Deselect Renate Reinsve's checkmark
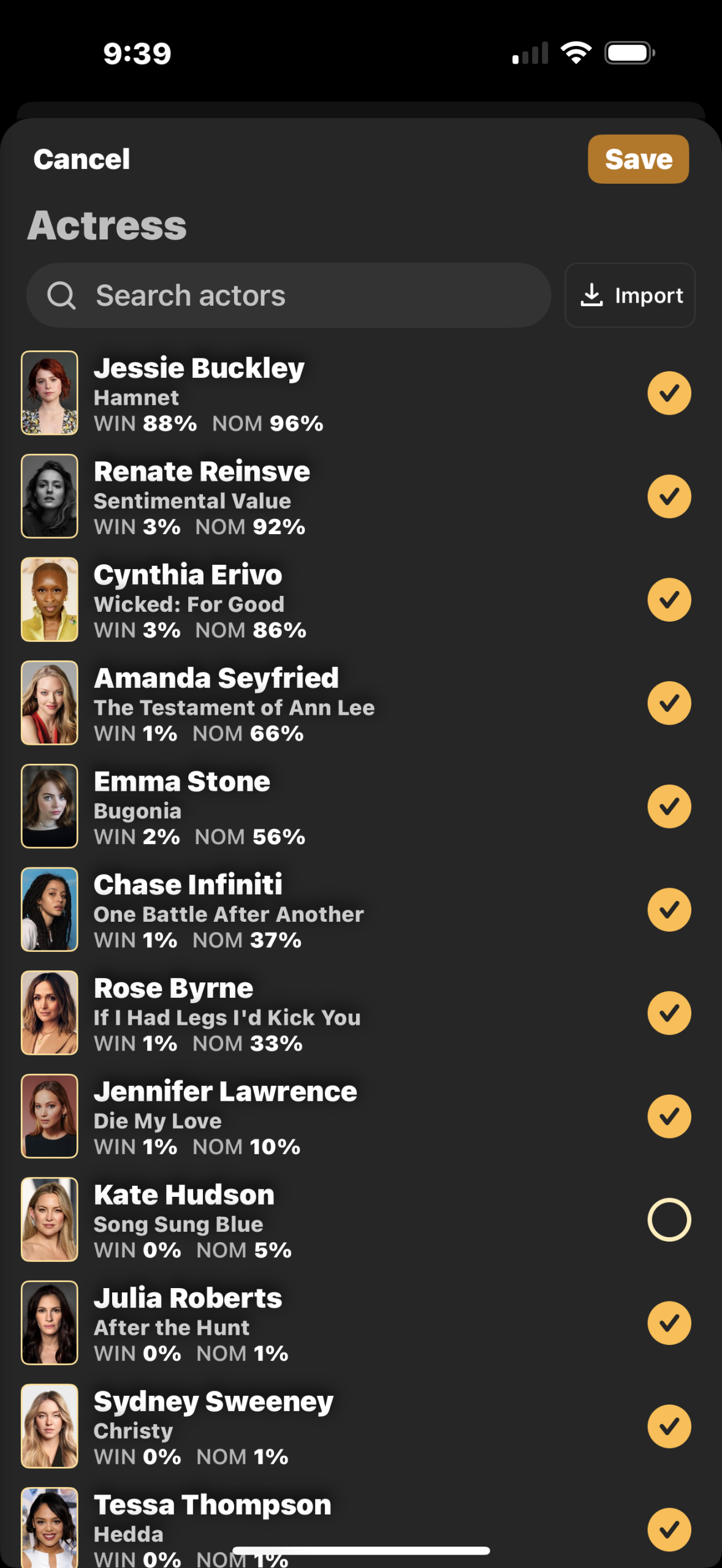This screenshot has width=722, height=1568. 669,497
